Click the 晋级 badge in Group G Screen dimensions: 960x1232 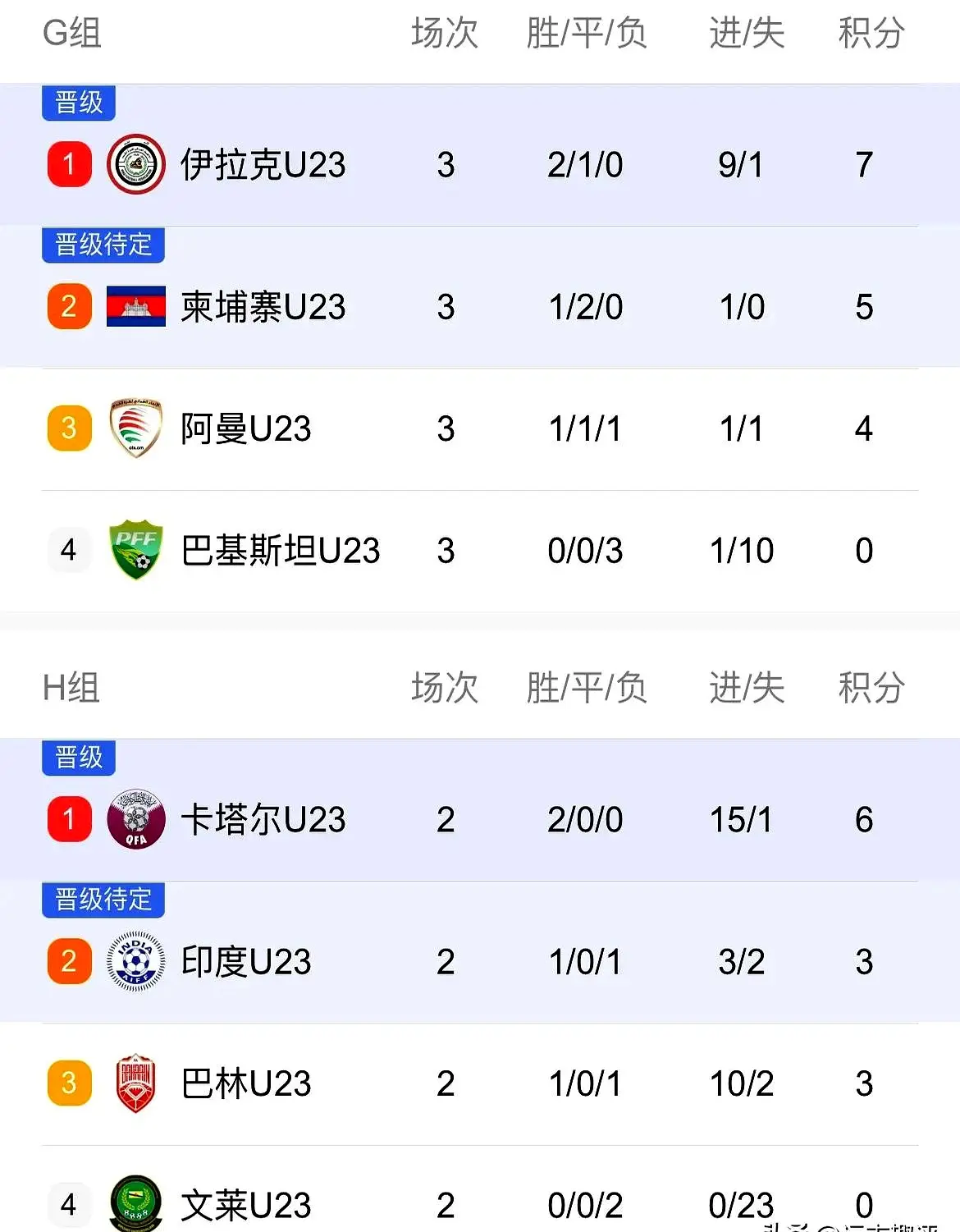[x=78, y=103]
